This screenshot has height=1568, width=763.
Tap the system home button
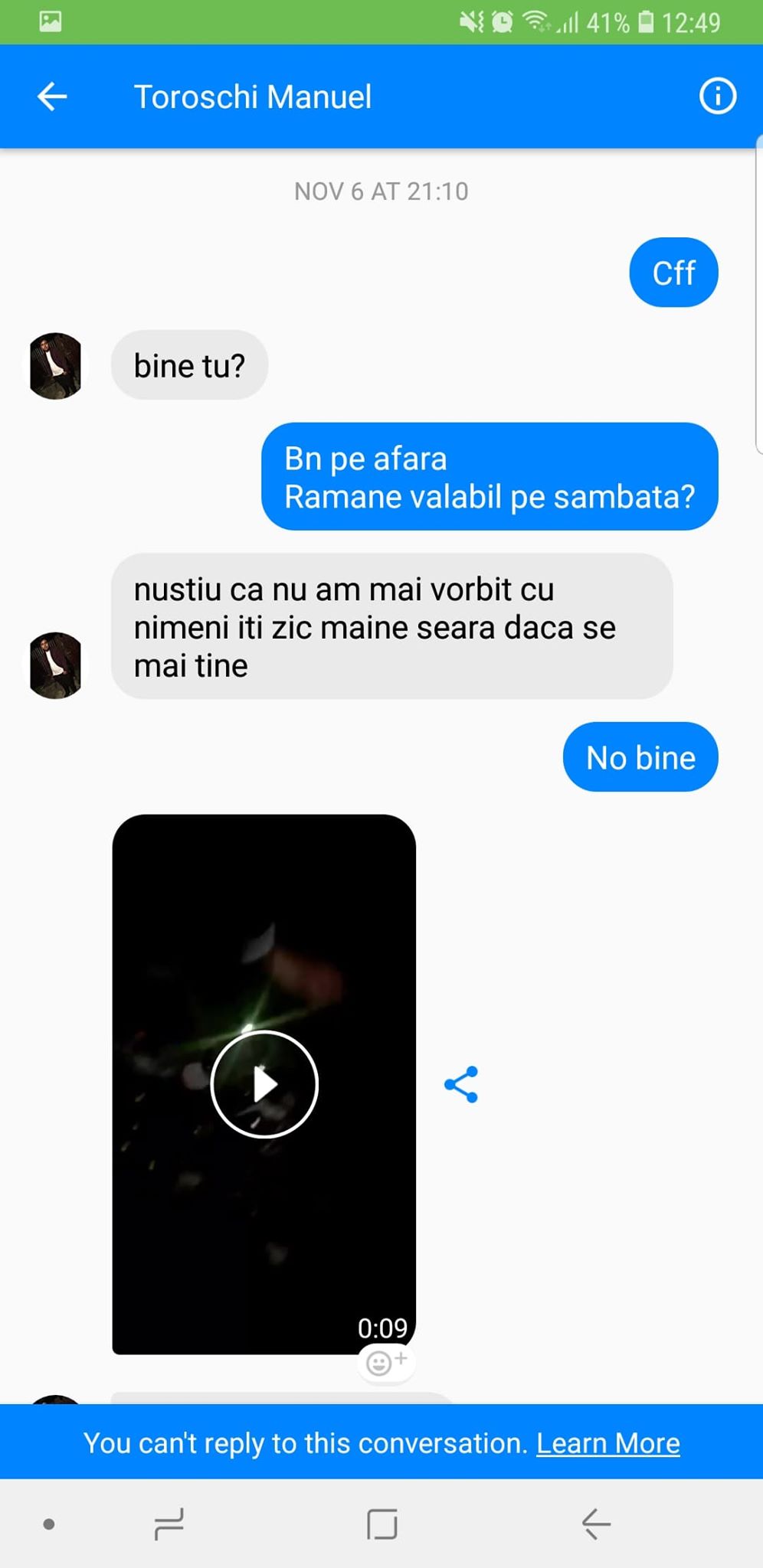tap(381, 1524)
